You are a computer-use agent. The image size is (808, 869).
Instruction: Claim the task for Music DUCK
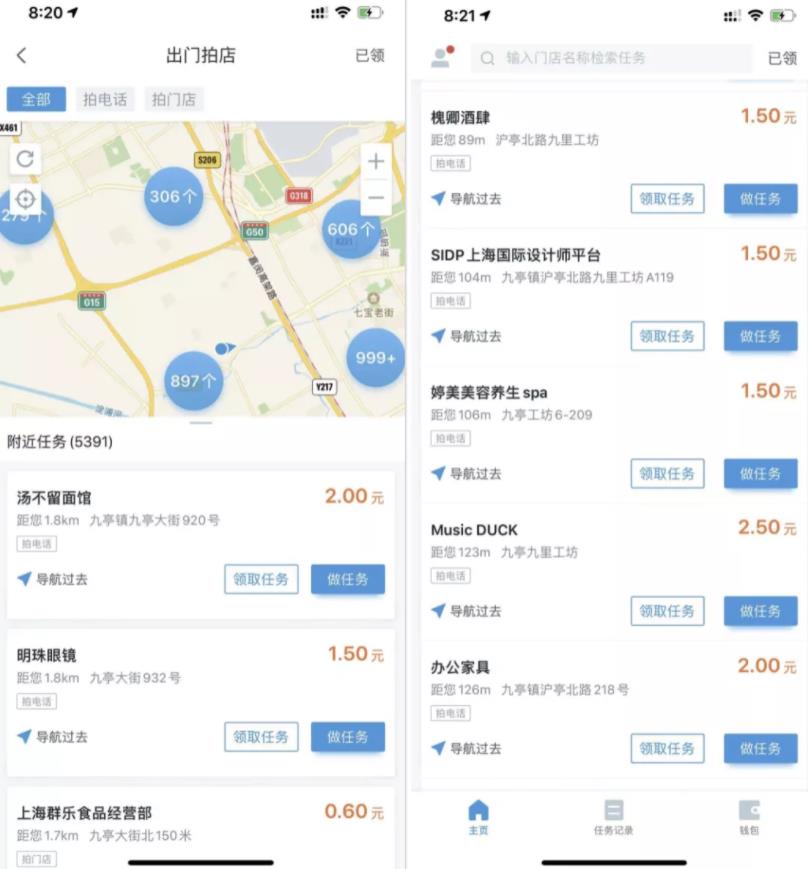pos(667,611)
